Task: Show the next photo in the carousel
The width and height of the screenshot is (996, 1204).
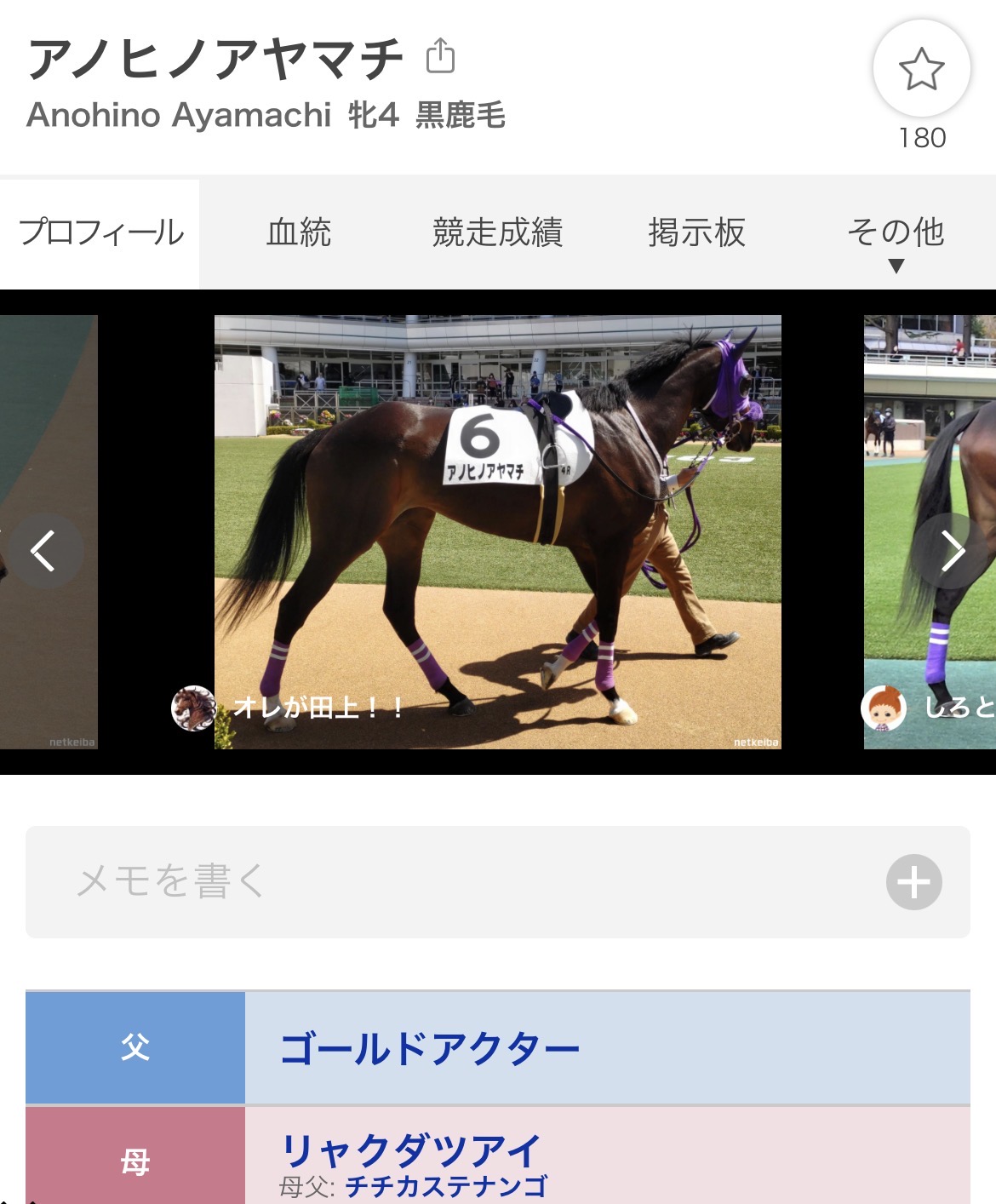Action: [x=952, y=551]
